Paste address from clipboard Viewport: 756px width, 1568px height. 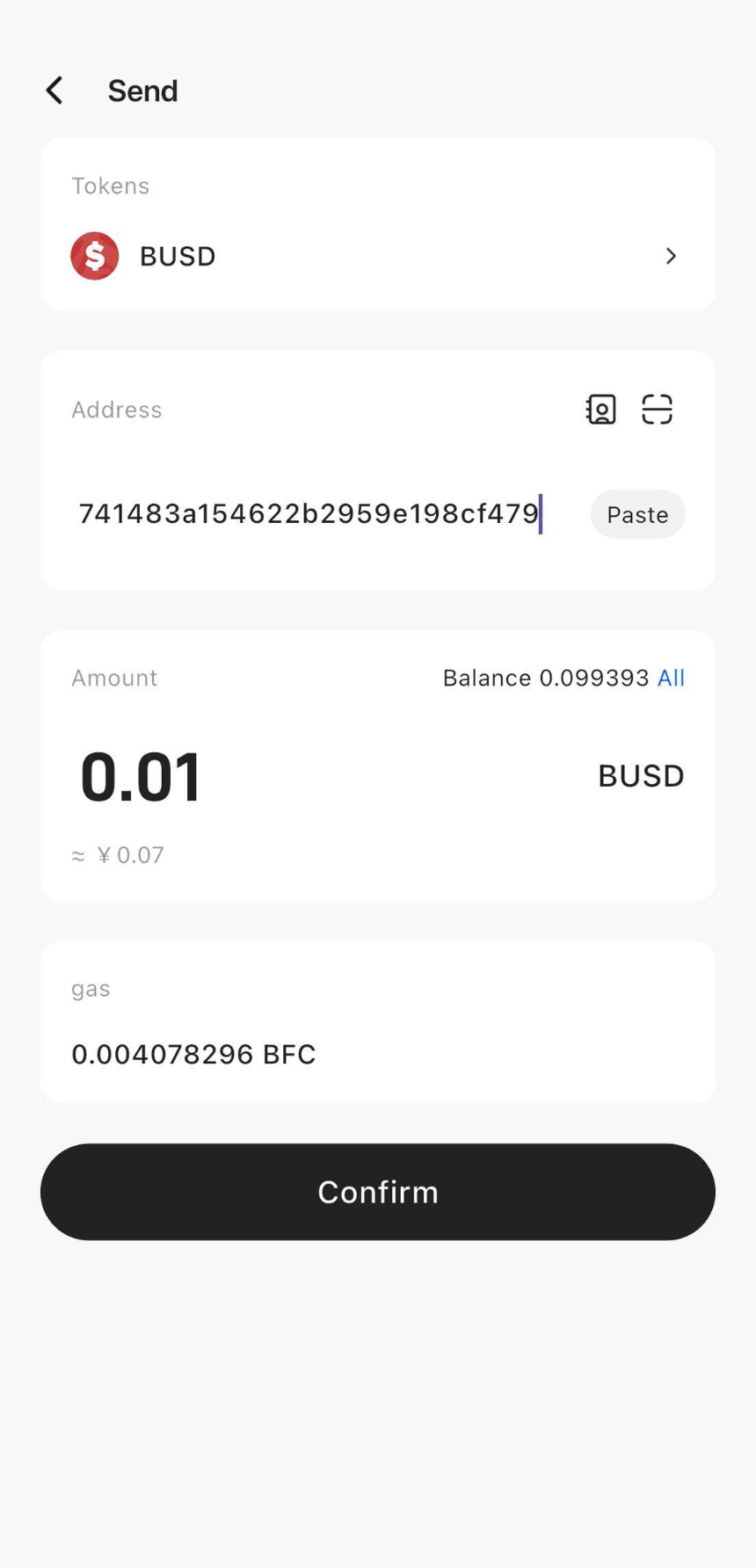[637, 514]
